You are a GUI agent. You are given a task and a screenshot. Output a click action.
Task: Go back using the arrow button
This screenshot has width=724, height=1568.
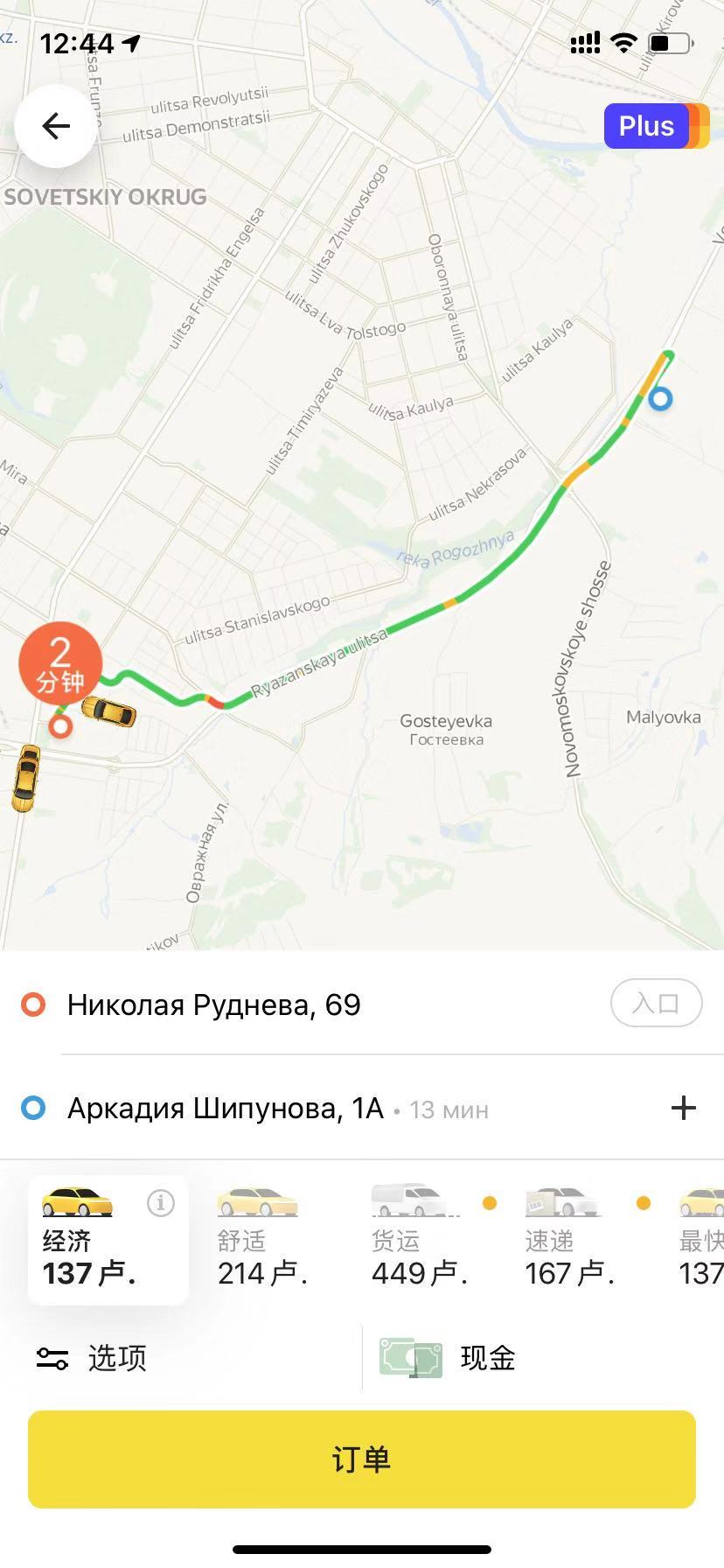pyautogui.click(x=56, y=126)
